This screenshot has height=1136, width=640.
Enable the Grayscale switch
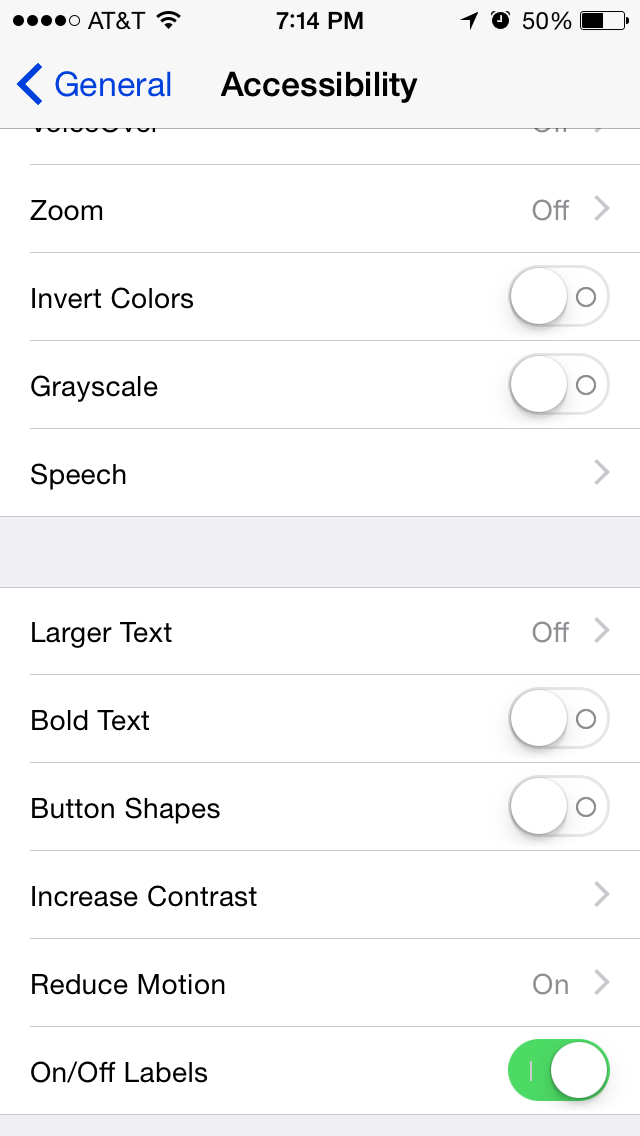pos(559,385)
